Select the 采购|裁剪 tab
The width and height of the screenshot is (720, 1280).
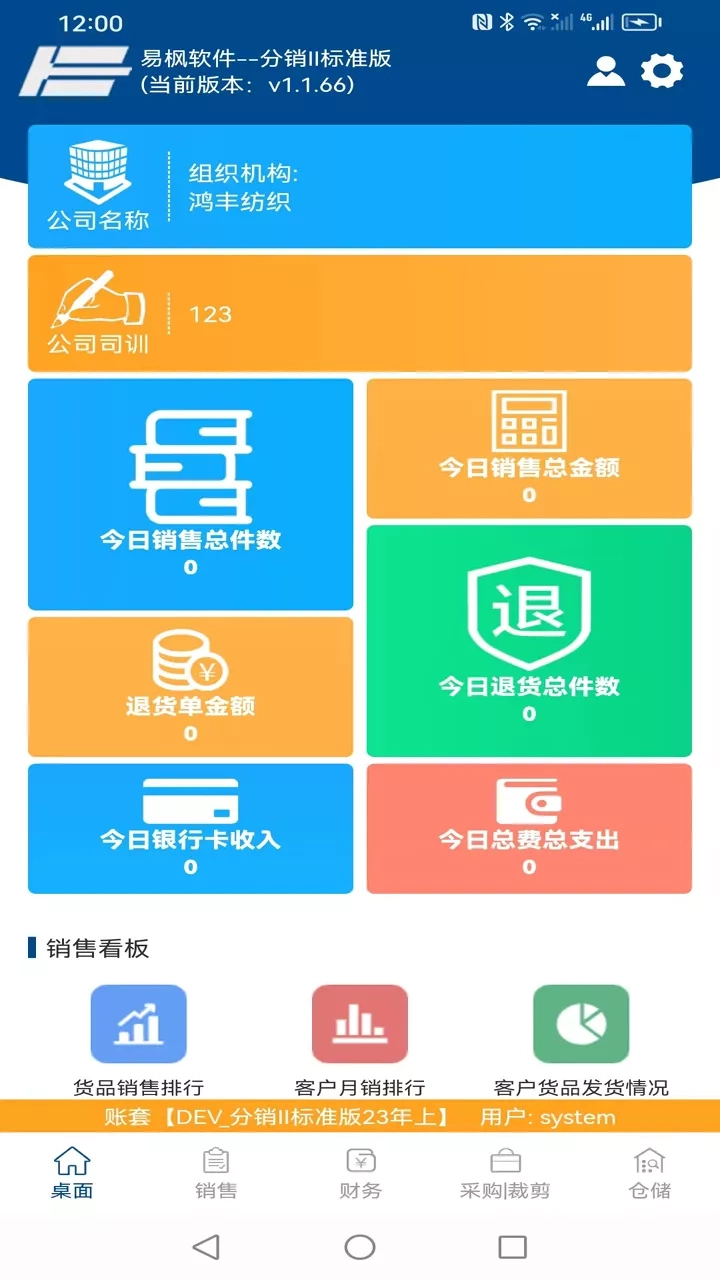click(x=505, y=1173)
